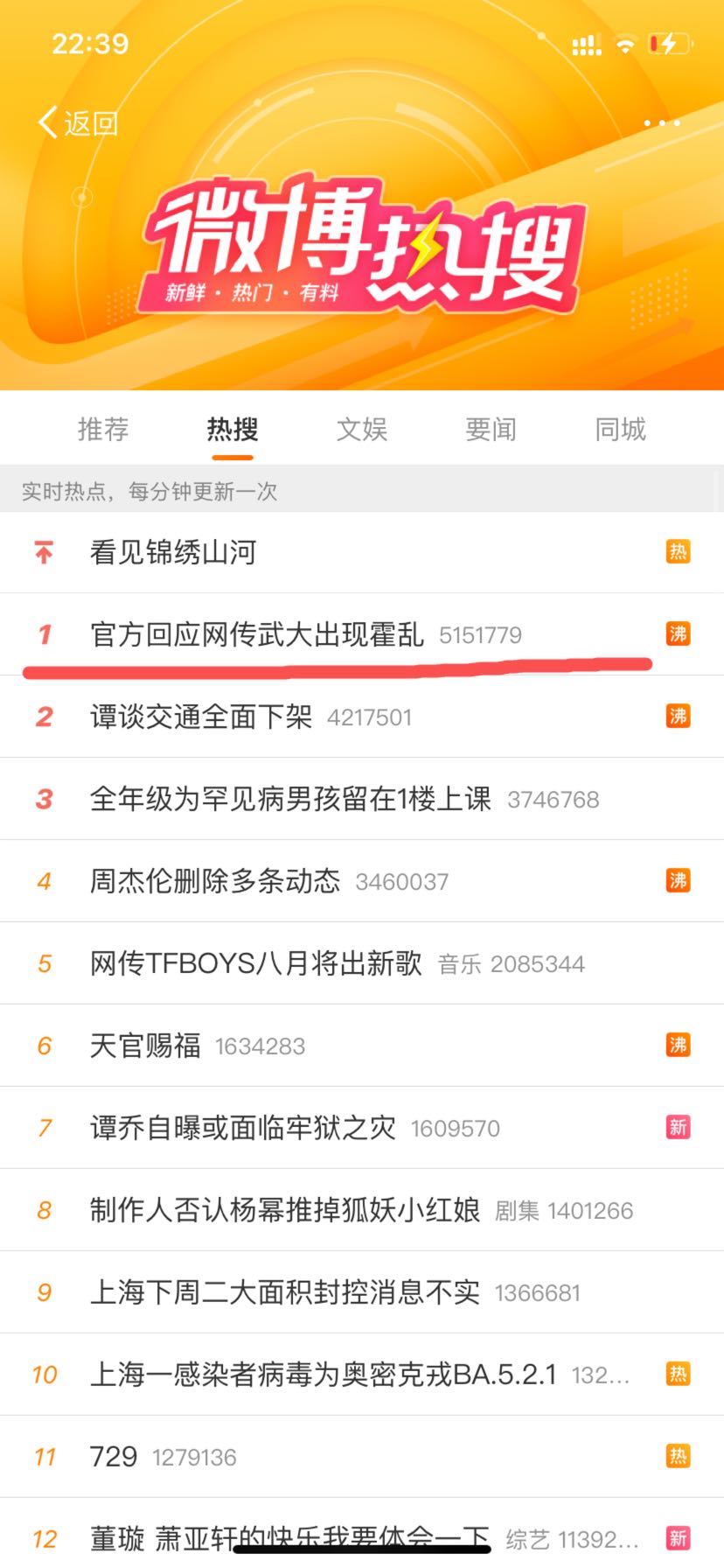The image size is (724, 1568).
Task: Open 上海下周二大面积封控消息不实
Action: pyautogui.click(x=362, y=1292)
